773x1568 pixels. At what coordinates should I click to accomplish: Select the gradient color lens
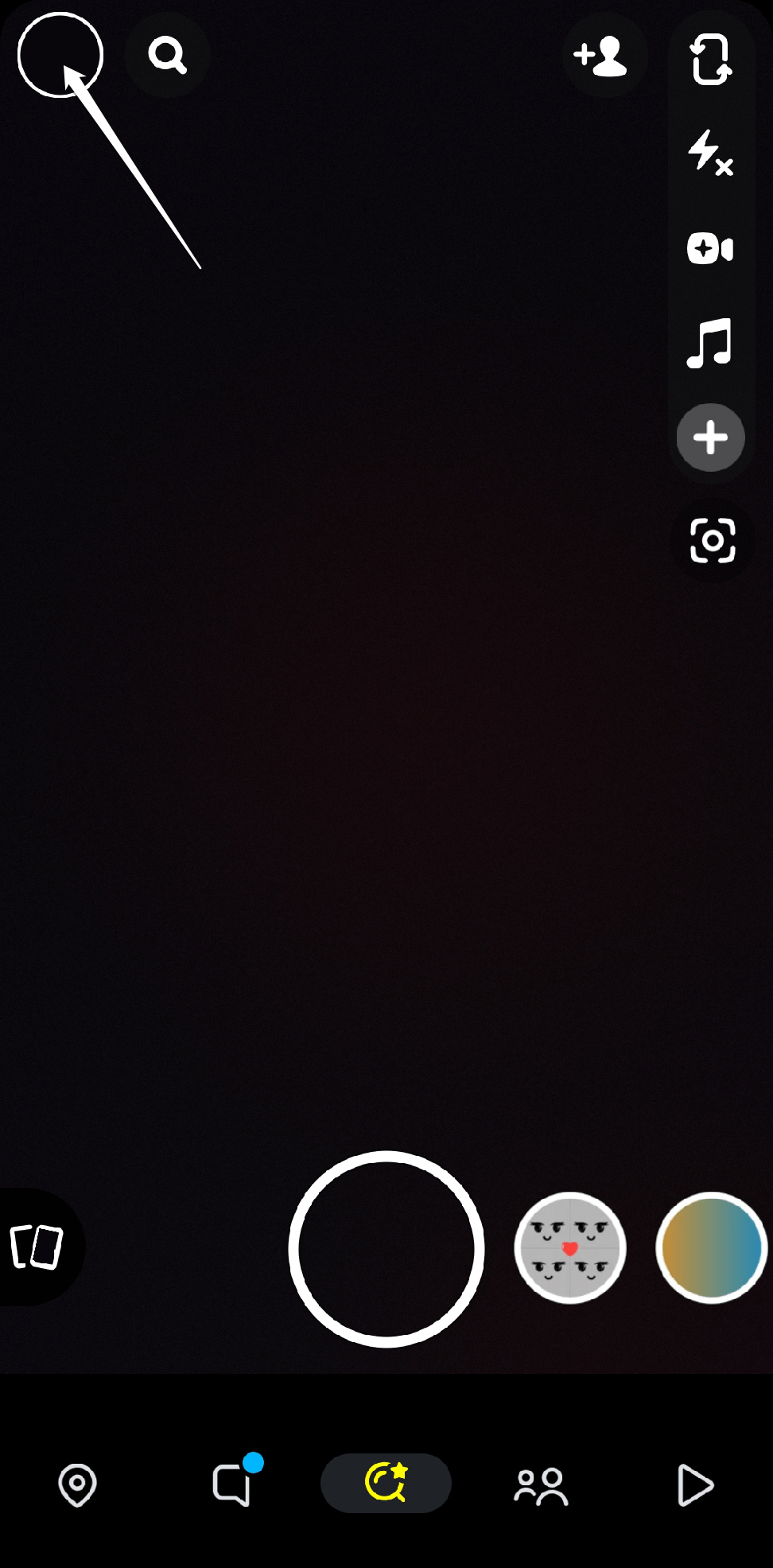pyautogui.click(x=711, y=1247)
